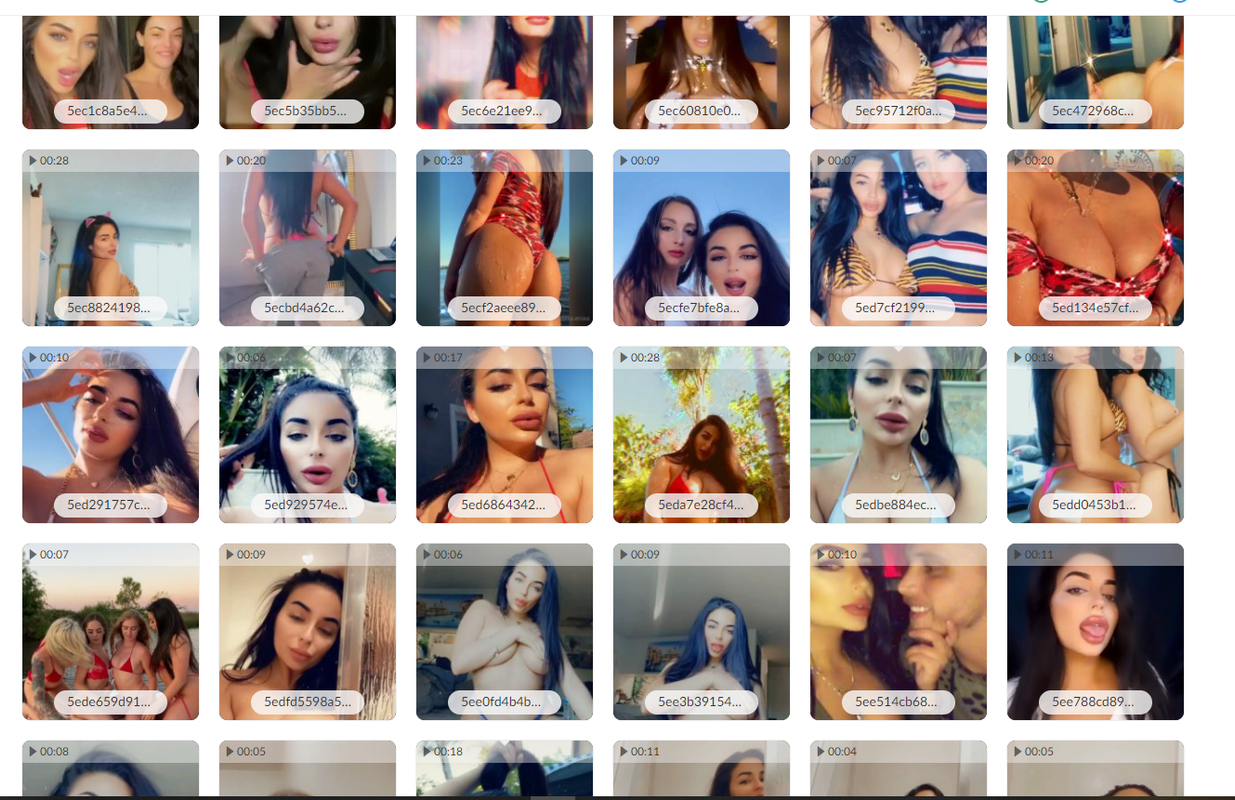The image size is (1235, 800).
Task: Open video tile 5eda7e28cf4
Action: pyautogui.click(x=701, y=435)
